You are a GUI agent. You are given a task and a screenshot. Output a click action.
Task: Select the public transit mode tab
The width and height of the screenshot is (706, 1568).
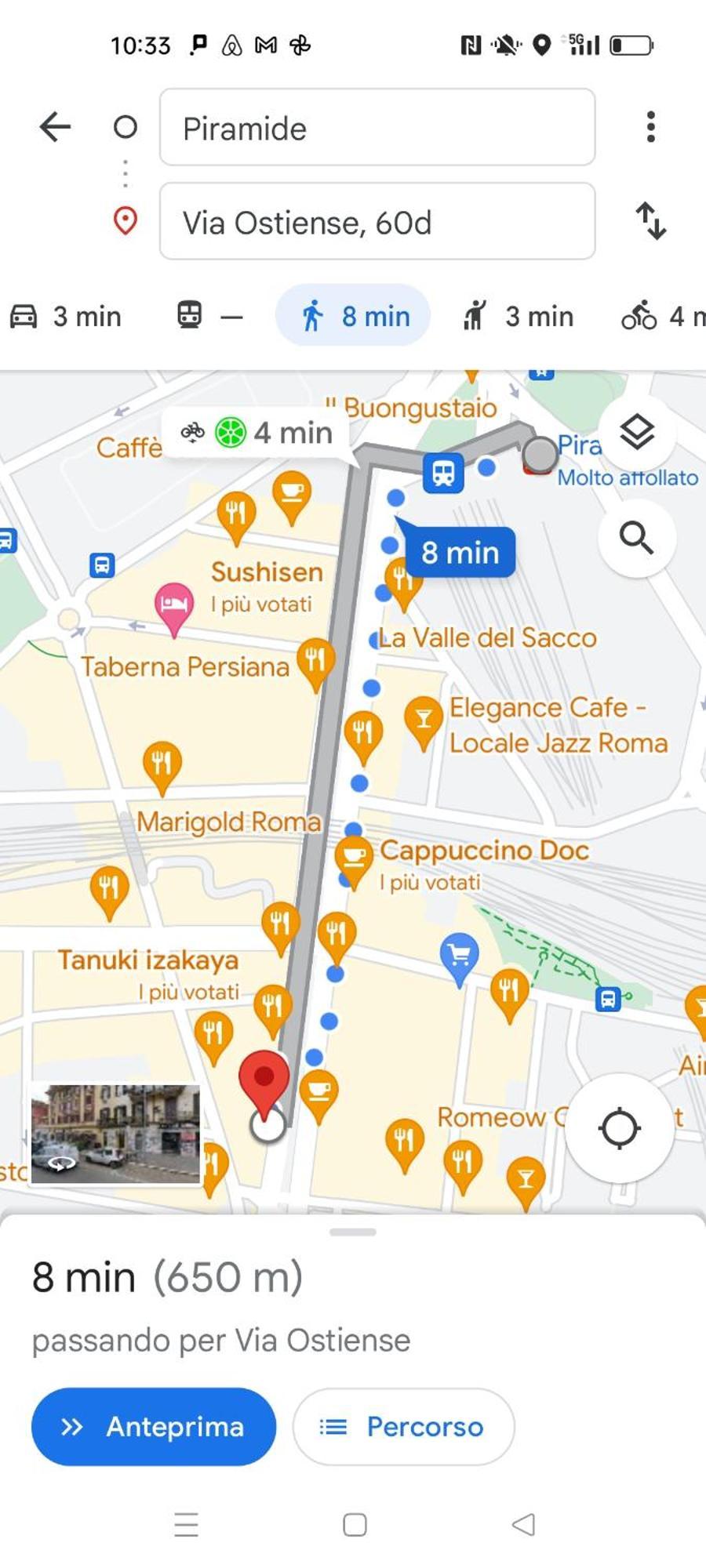point(209,316)
